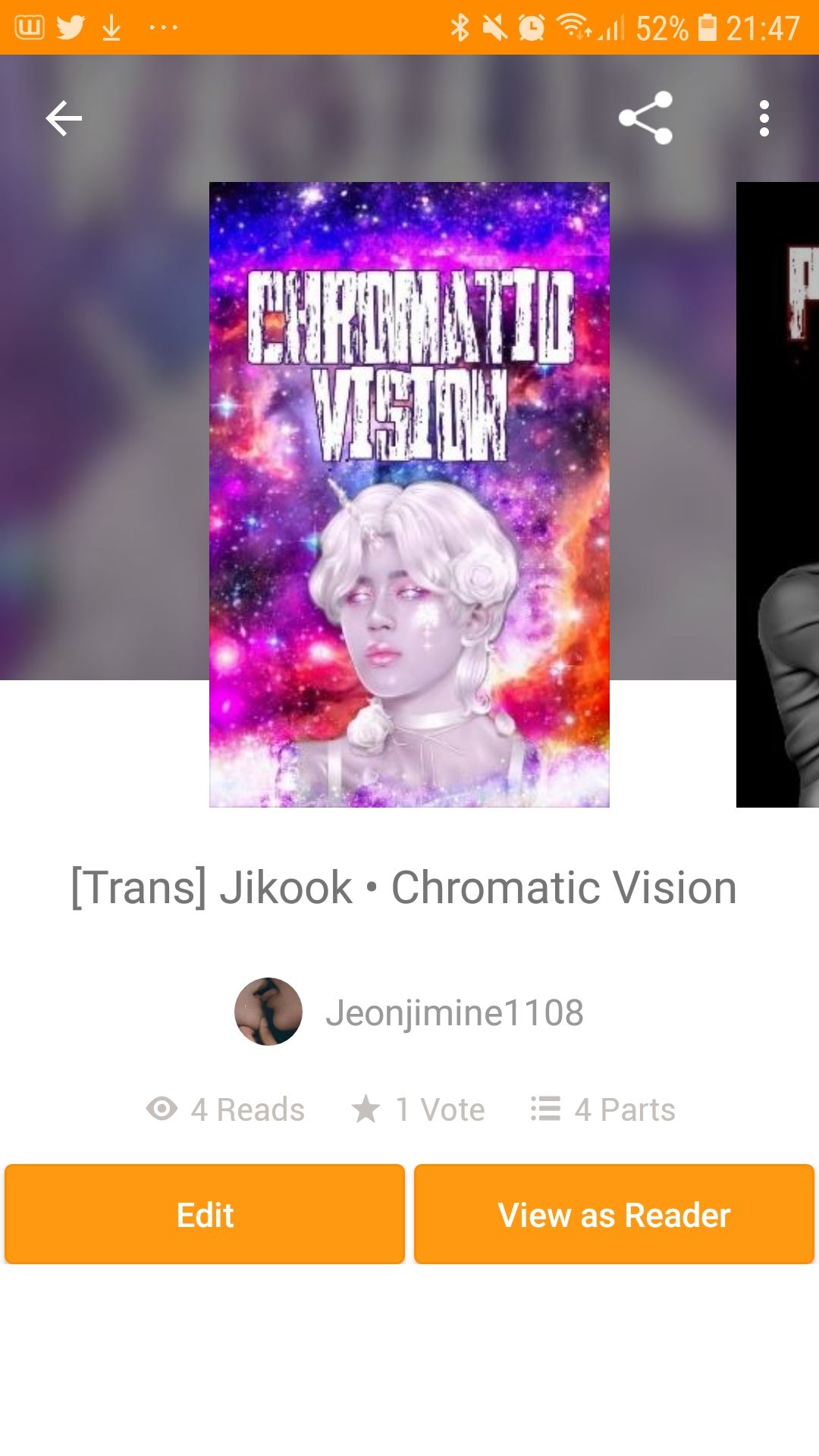Open the next story's black cover
Image resolution: width=819 pixels, height=1456 pixels.
tap(777, 494)
